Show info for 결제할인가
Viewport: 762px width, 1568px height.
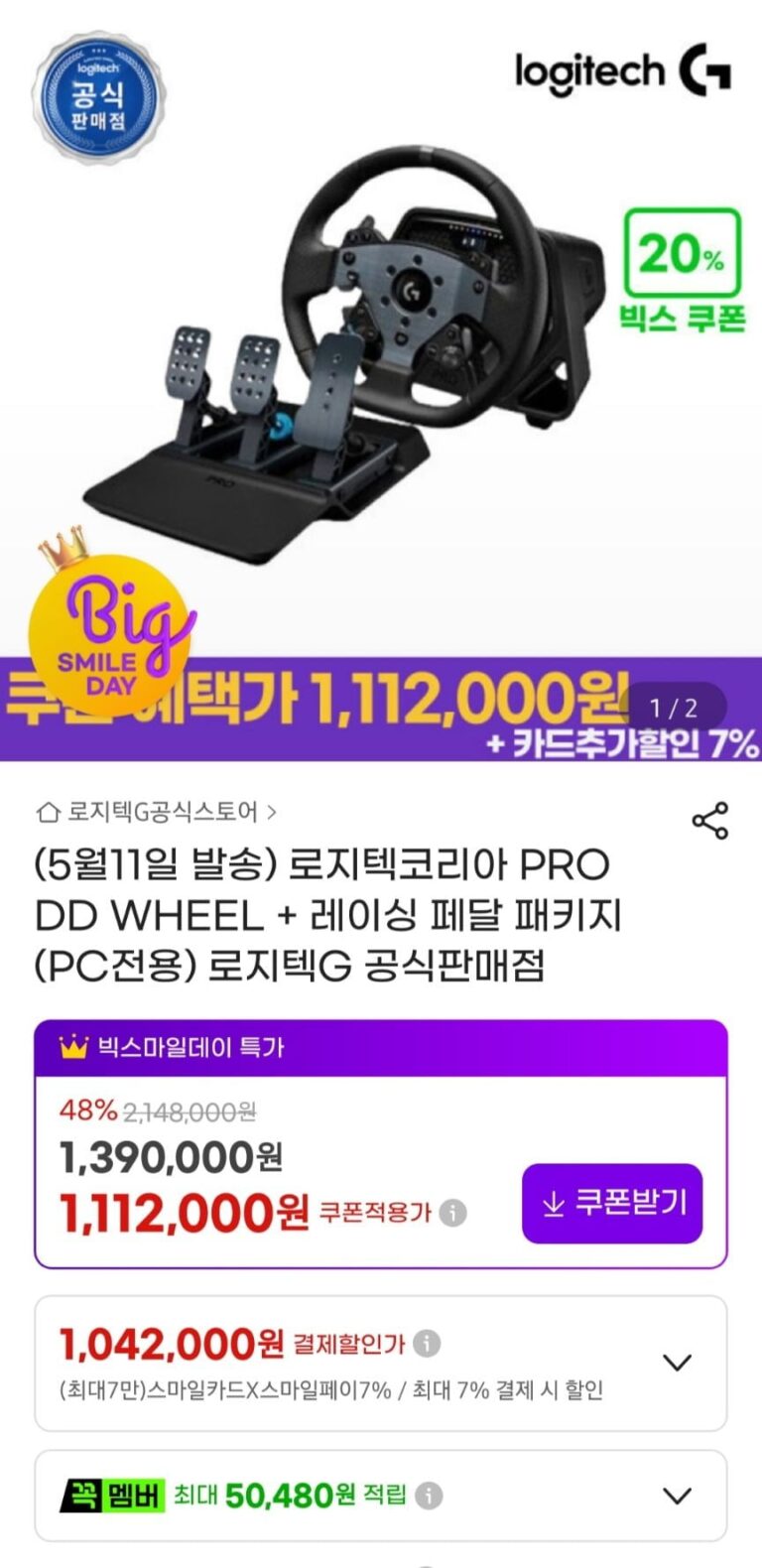pyautogui.click(x=427, y=1344)
